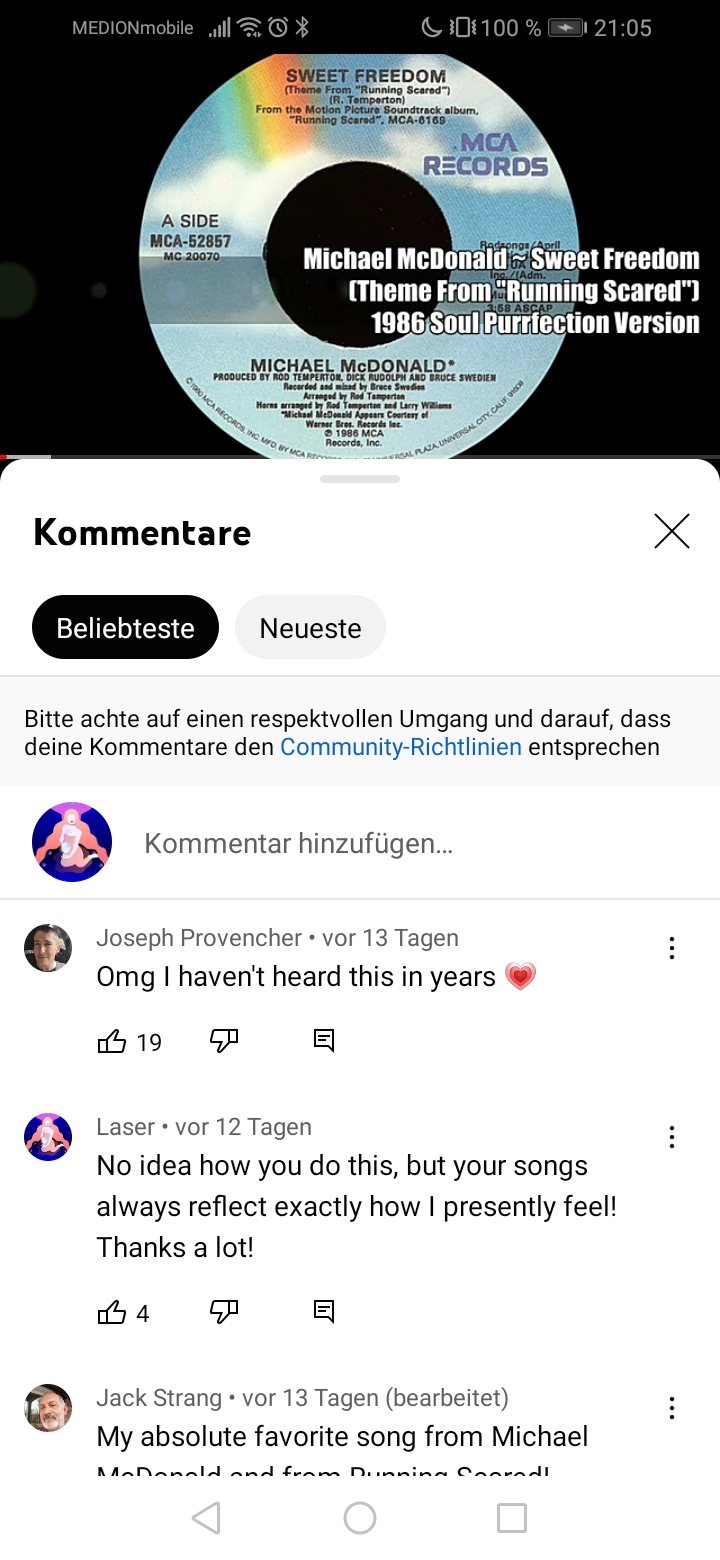Viewport: 720px width, 1560px height.
Task: Go back with the system back button
Action: 206,1518
